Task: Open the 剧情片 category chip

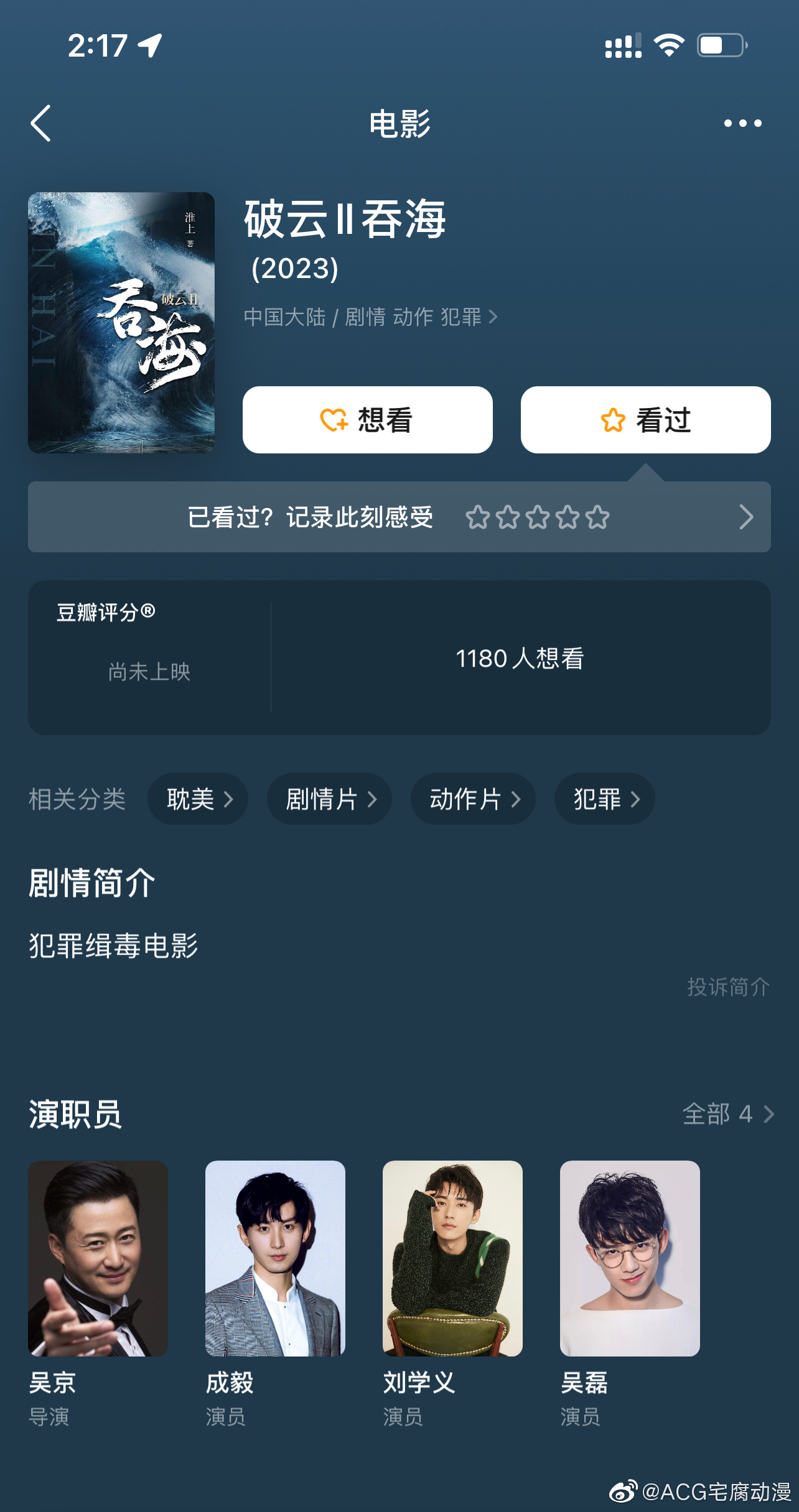Action: (329, 799)
